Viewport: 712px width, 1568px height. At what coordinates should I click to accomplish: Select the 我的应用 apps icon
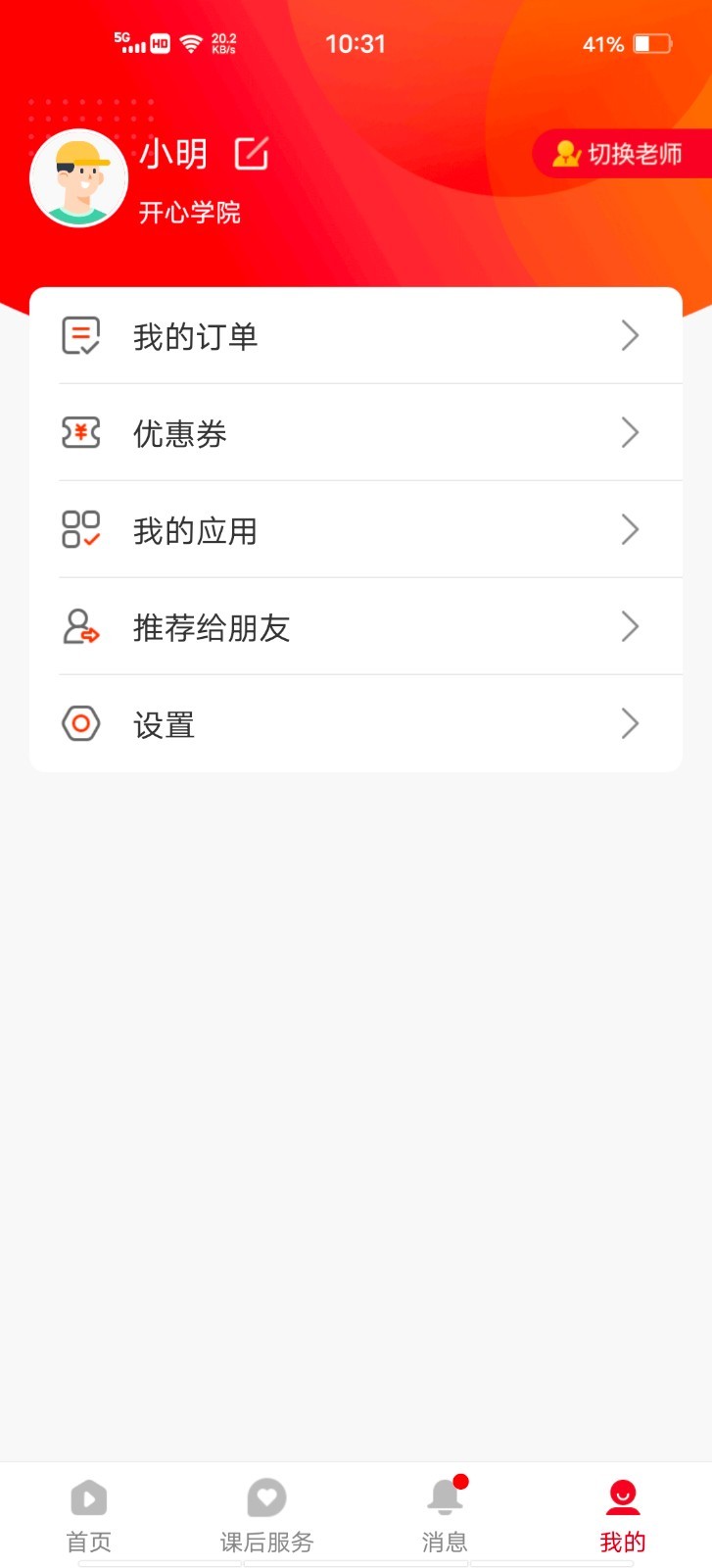(x=79, y=529)
